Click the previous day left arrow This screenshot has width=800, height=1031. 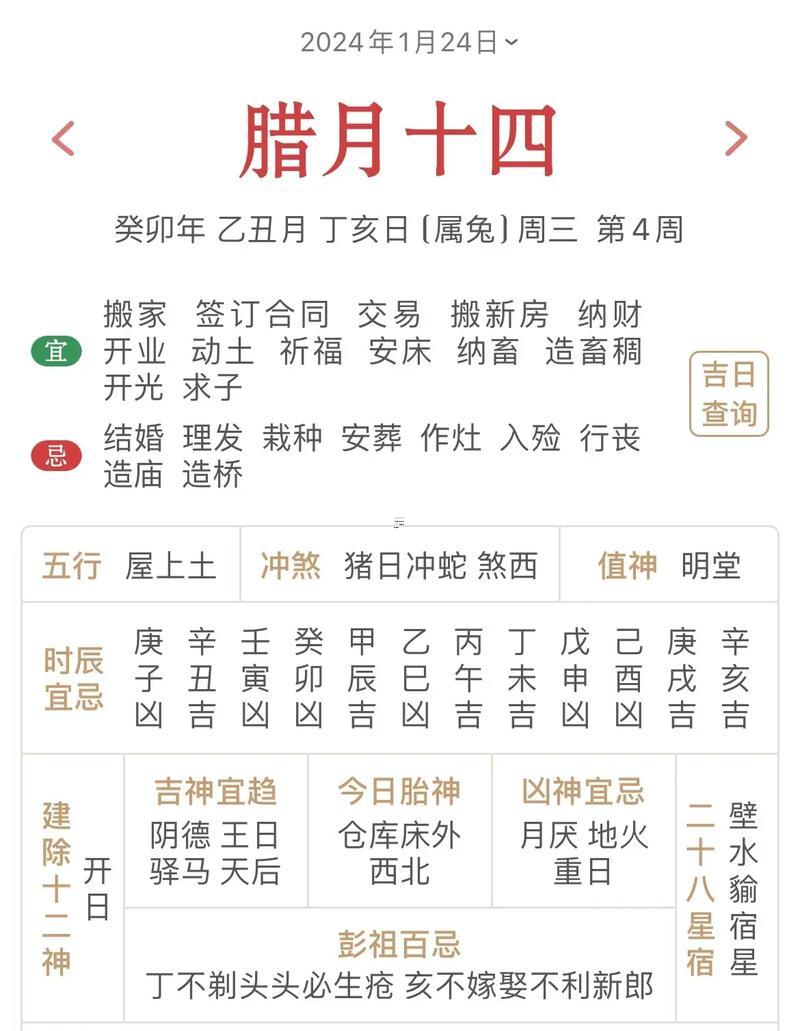63,141
